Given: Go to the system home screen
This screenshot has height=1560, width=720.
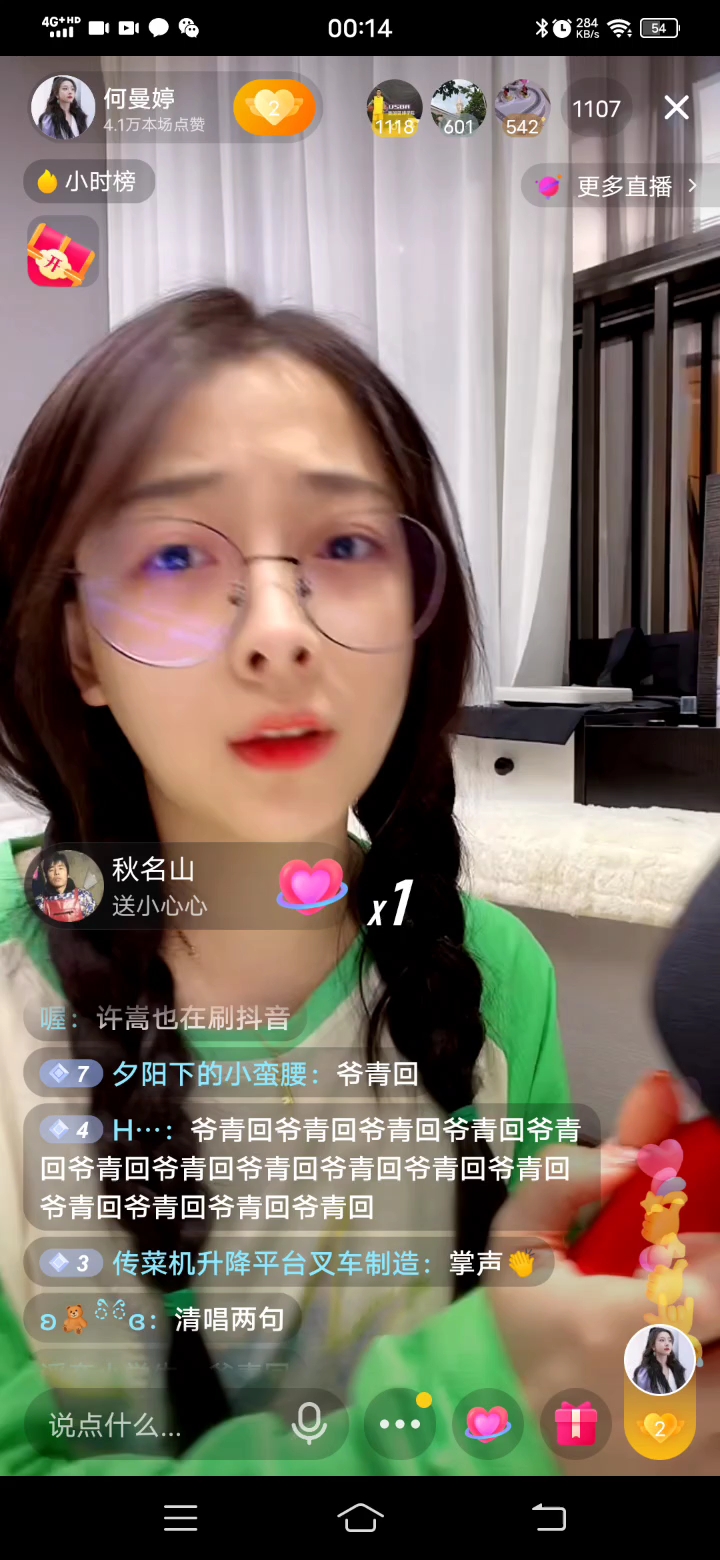Looking at the screenshot, I should pos(360,1518).
